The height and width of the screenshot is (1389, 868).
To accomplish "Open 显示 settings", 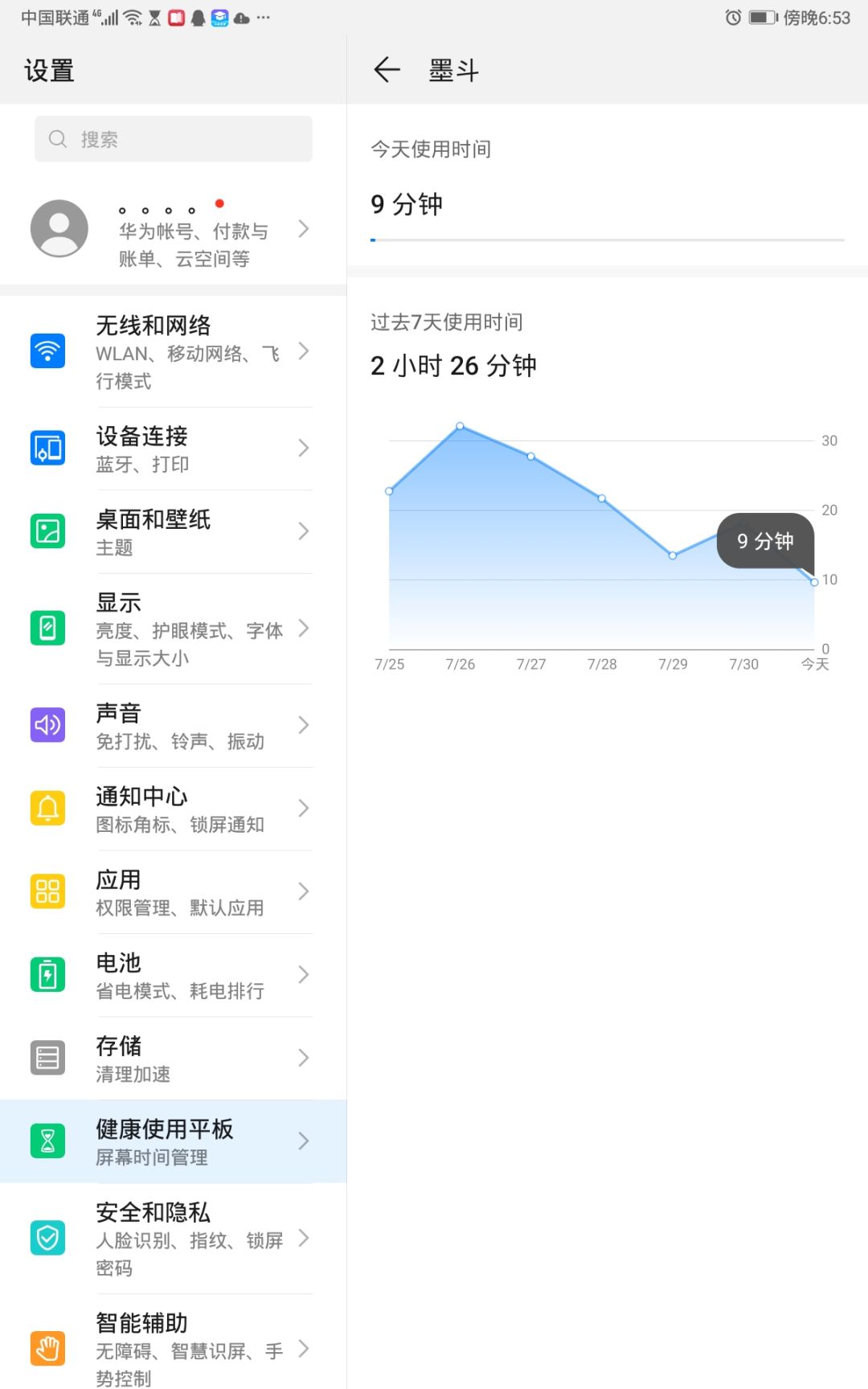I will click(174, 629).
